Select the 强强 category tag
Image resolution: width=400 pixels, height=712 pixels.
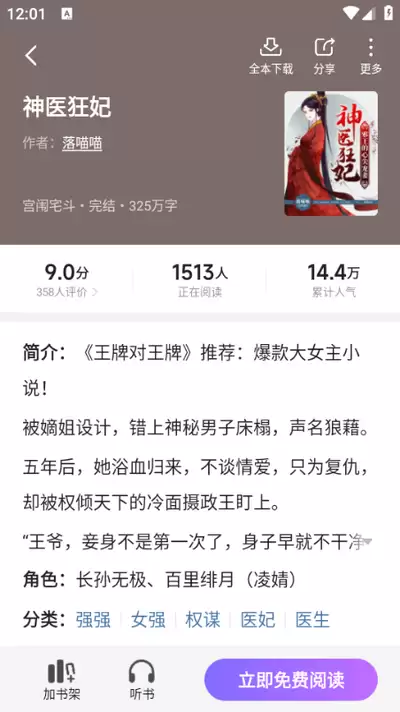coord(93,620)
